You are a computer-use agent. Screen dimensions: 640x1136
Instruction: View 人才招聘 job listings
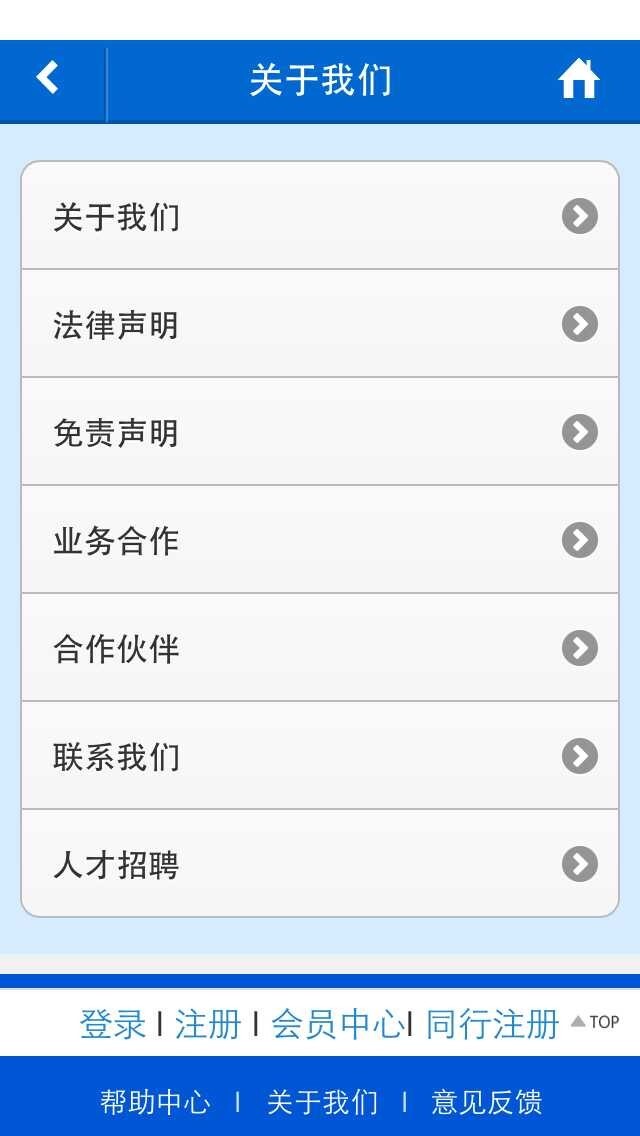(320, 864)
